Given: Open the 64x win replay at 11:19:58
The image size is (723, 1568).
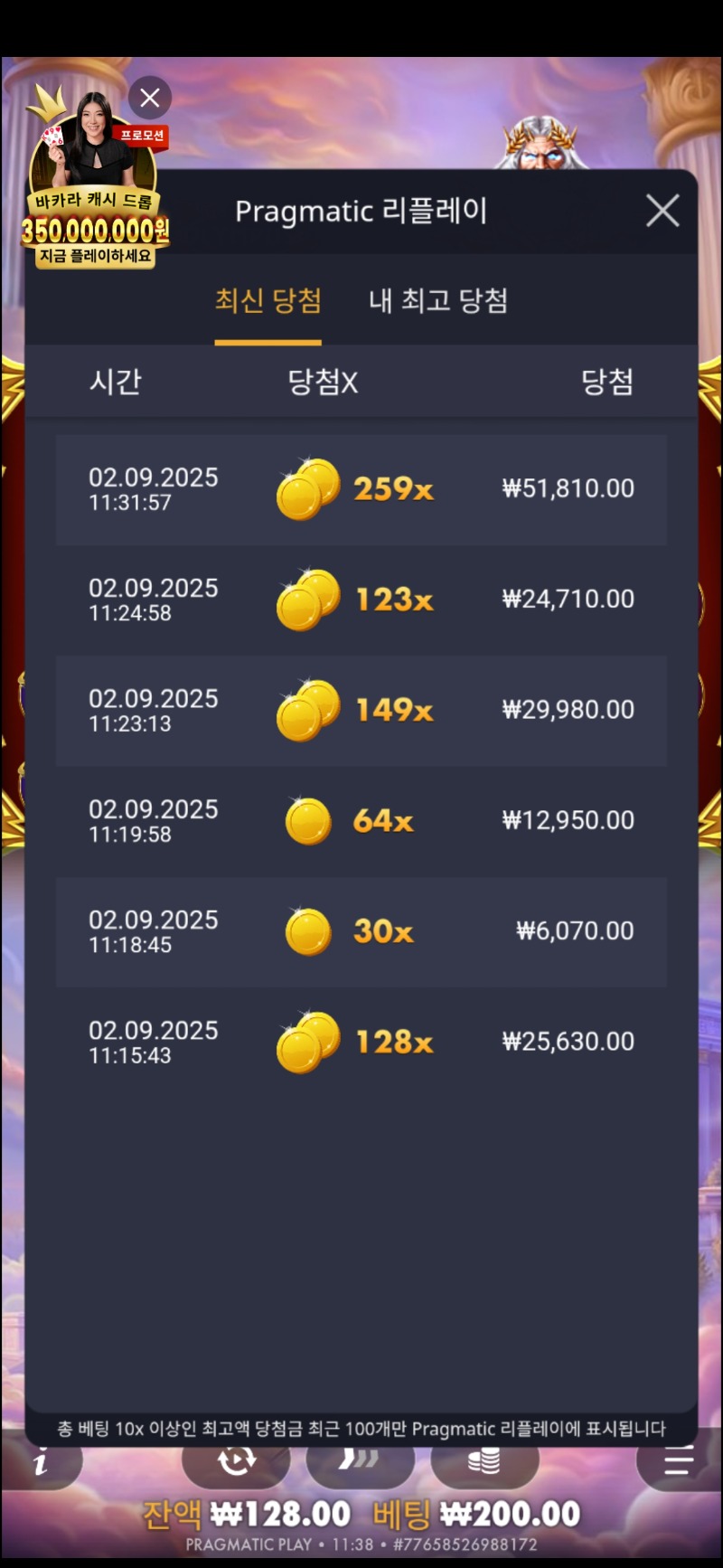Looking at the screenshot, I should point(361,821).
